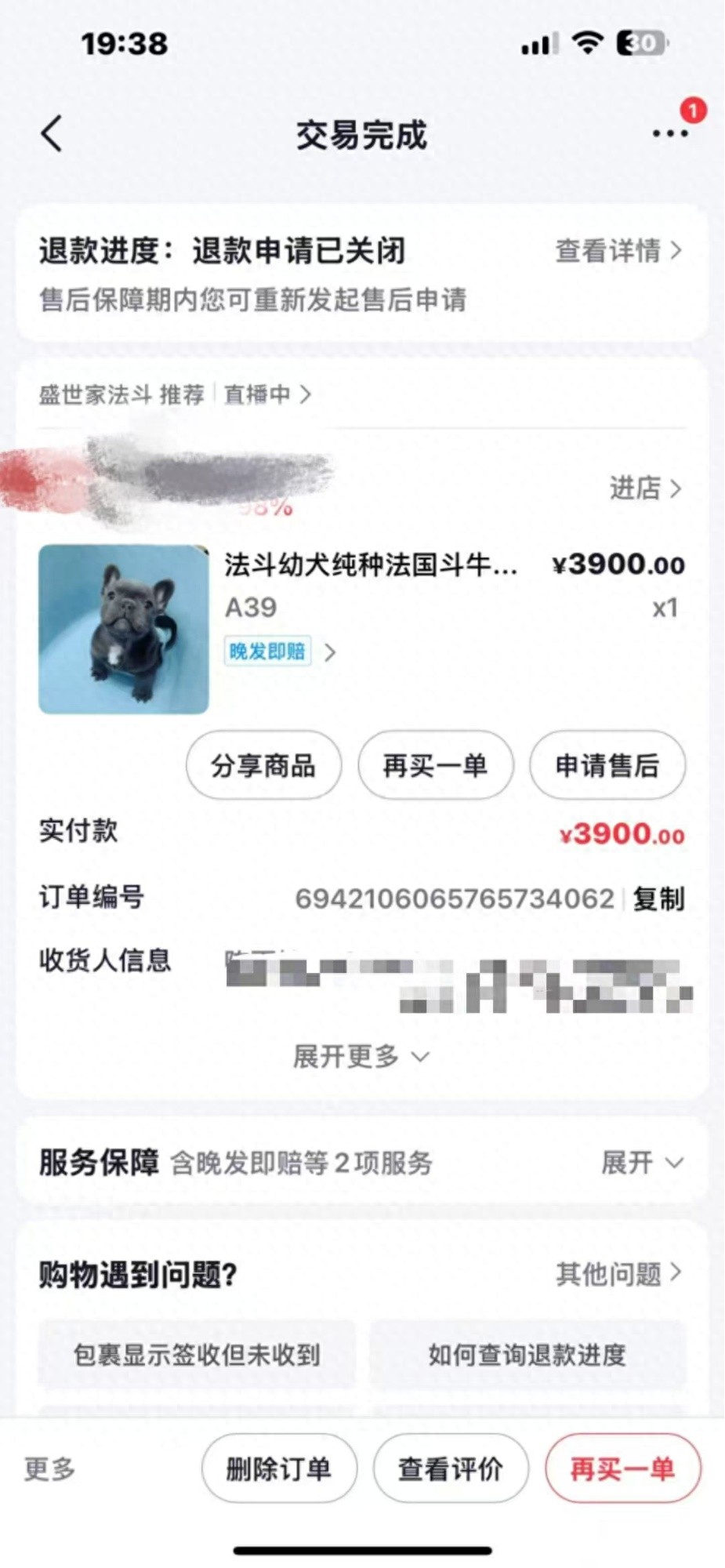Tap 查看评价 to view the review

click(x=451, y=1468)
